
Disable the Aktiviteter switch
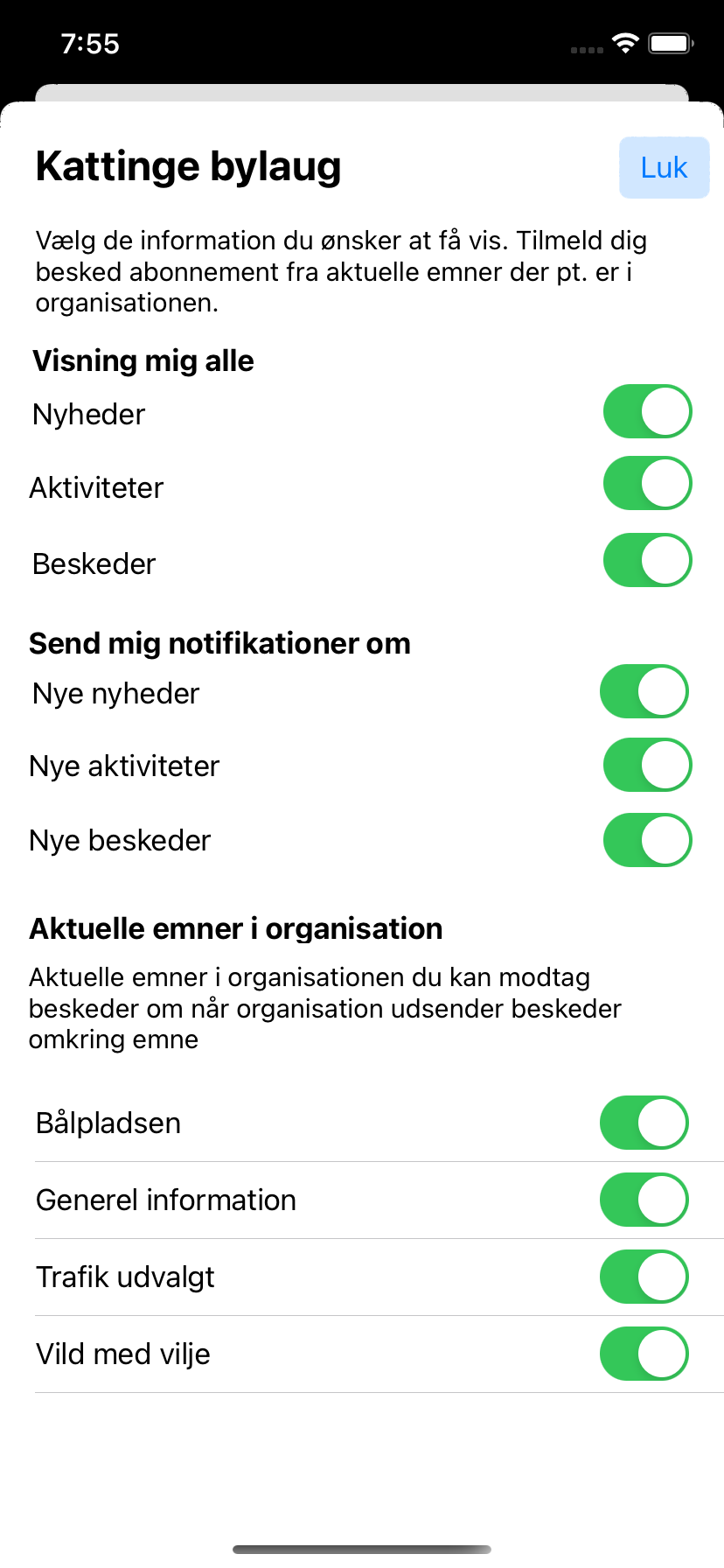[x=647, y=483]
